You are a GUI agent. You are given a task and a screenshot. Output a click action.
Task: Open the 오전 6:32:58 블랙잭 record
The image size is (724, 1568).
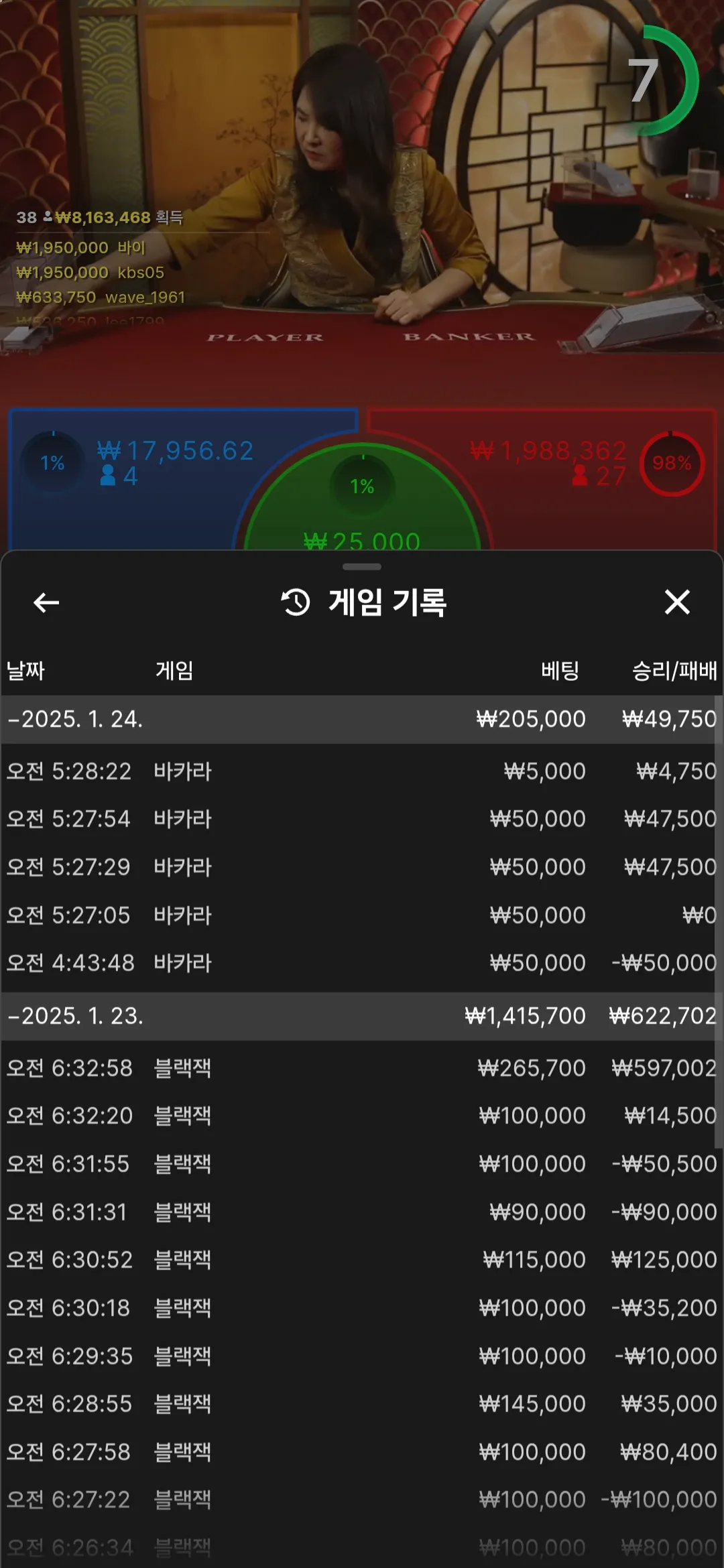[362, 1068]
